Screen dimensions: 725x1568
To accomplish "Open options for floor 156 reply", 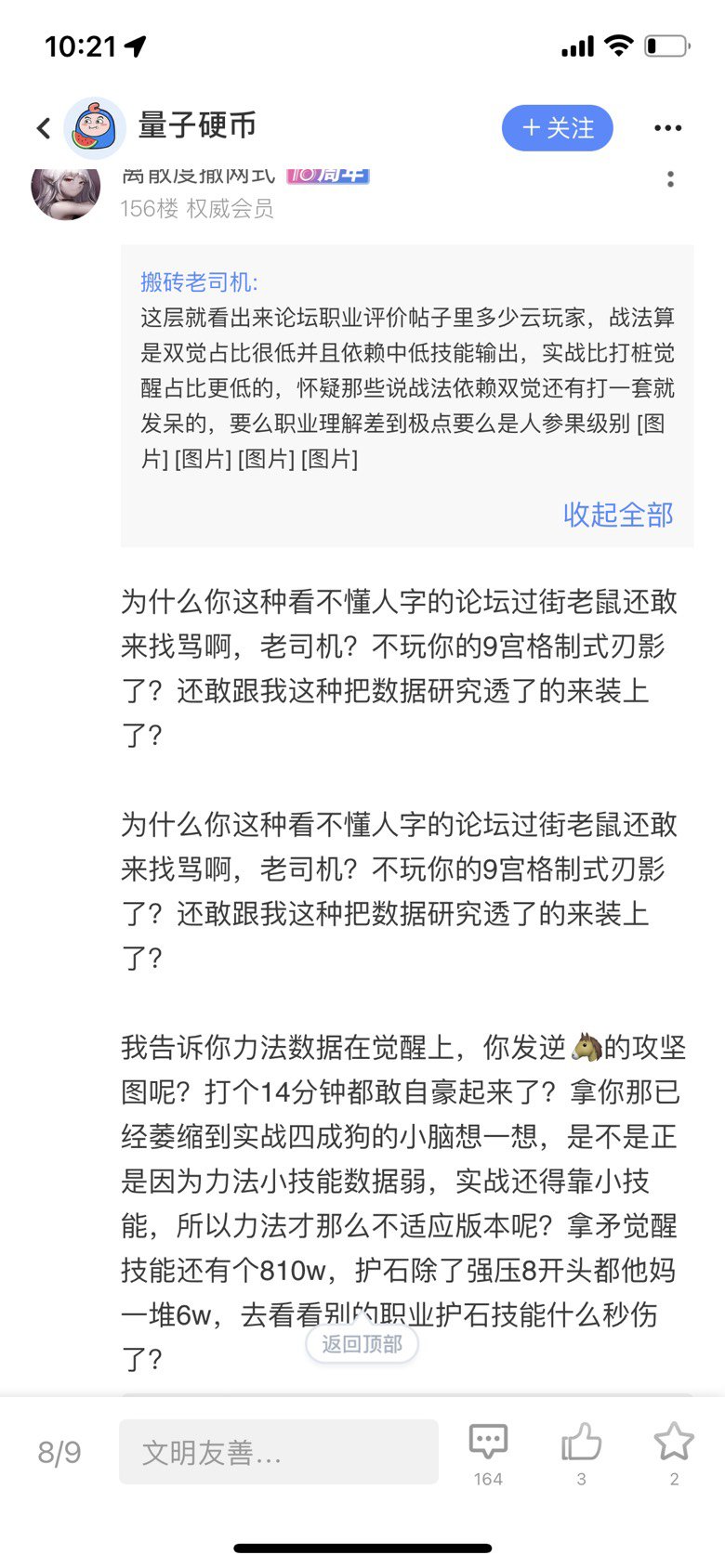I will (670, 180).
